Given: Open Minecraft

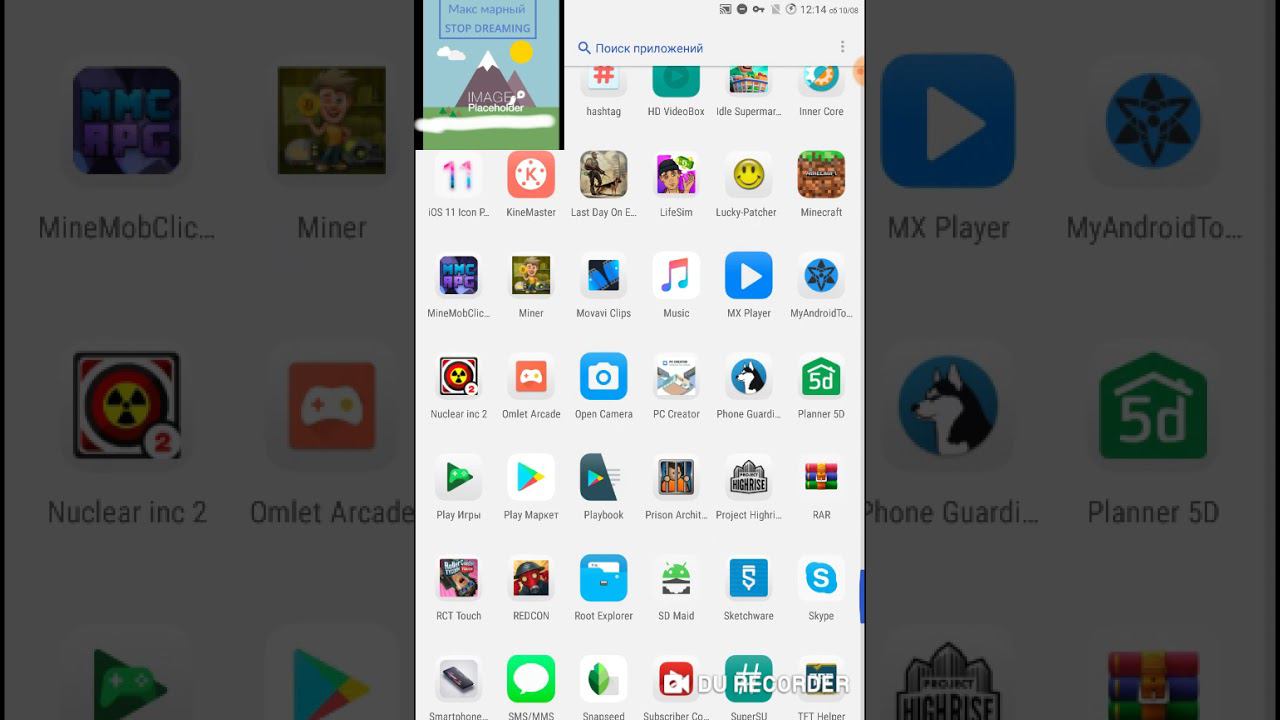Looking at the screenshot, I should coord(821,176).
